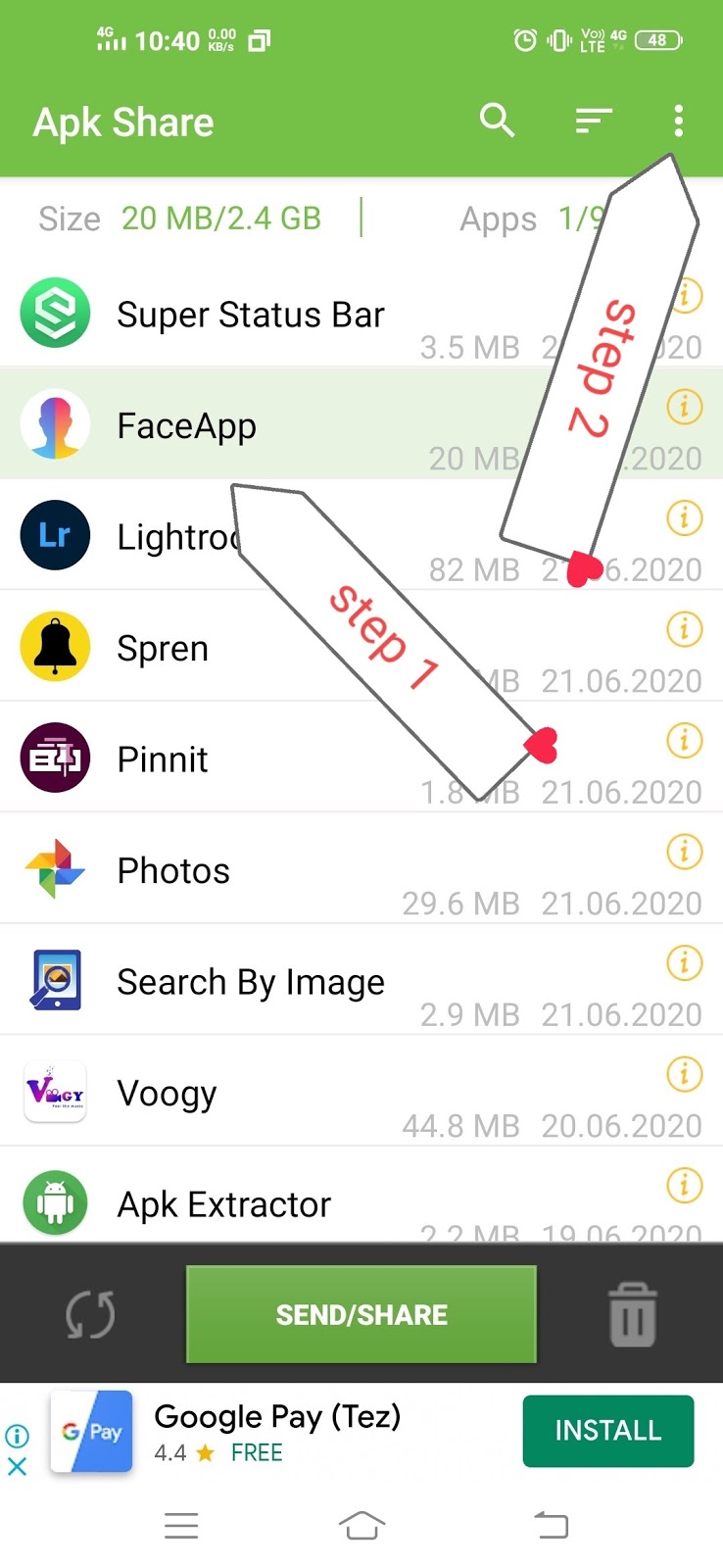Select the Spren app row
The width and height of the screenshot is (723, 1568).
point(163,648)
